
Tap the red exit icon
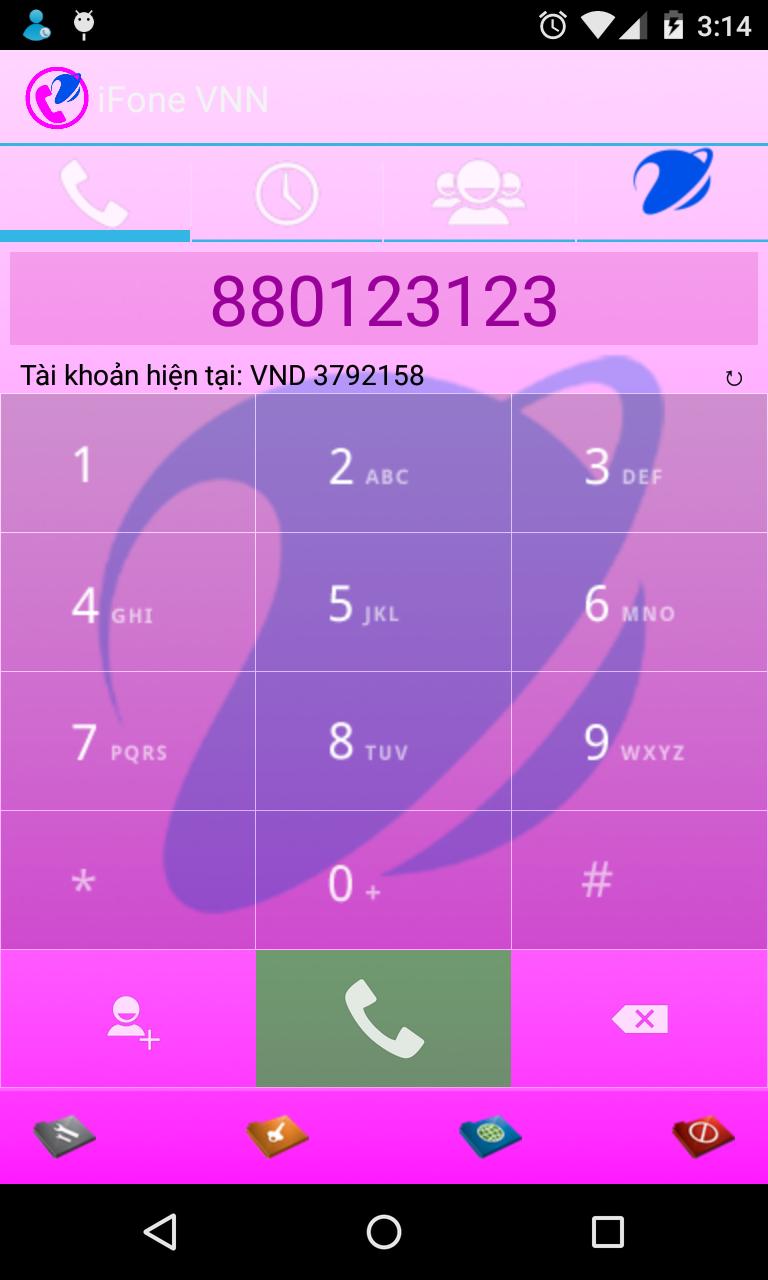[703, 1137]
